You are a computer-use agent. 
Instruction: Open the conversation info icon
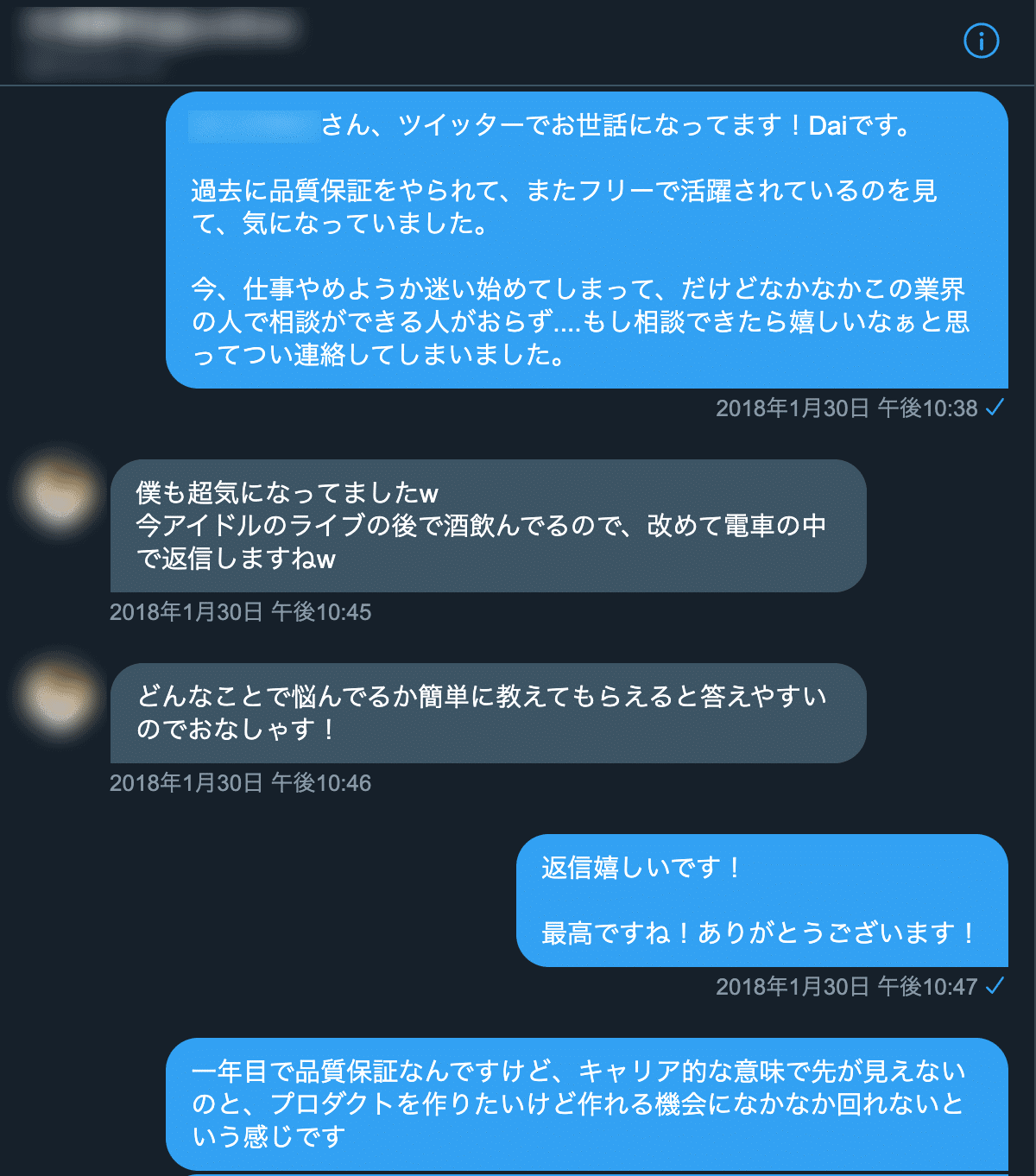tap(982, 41)
